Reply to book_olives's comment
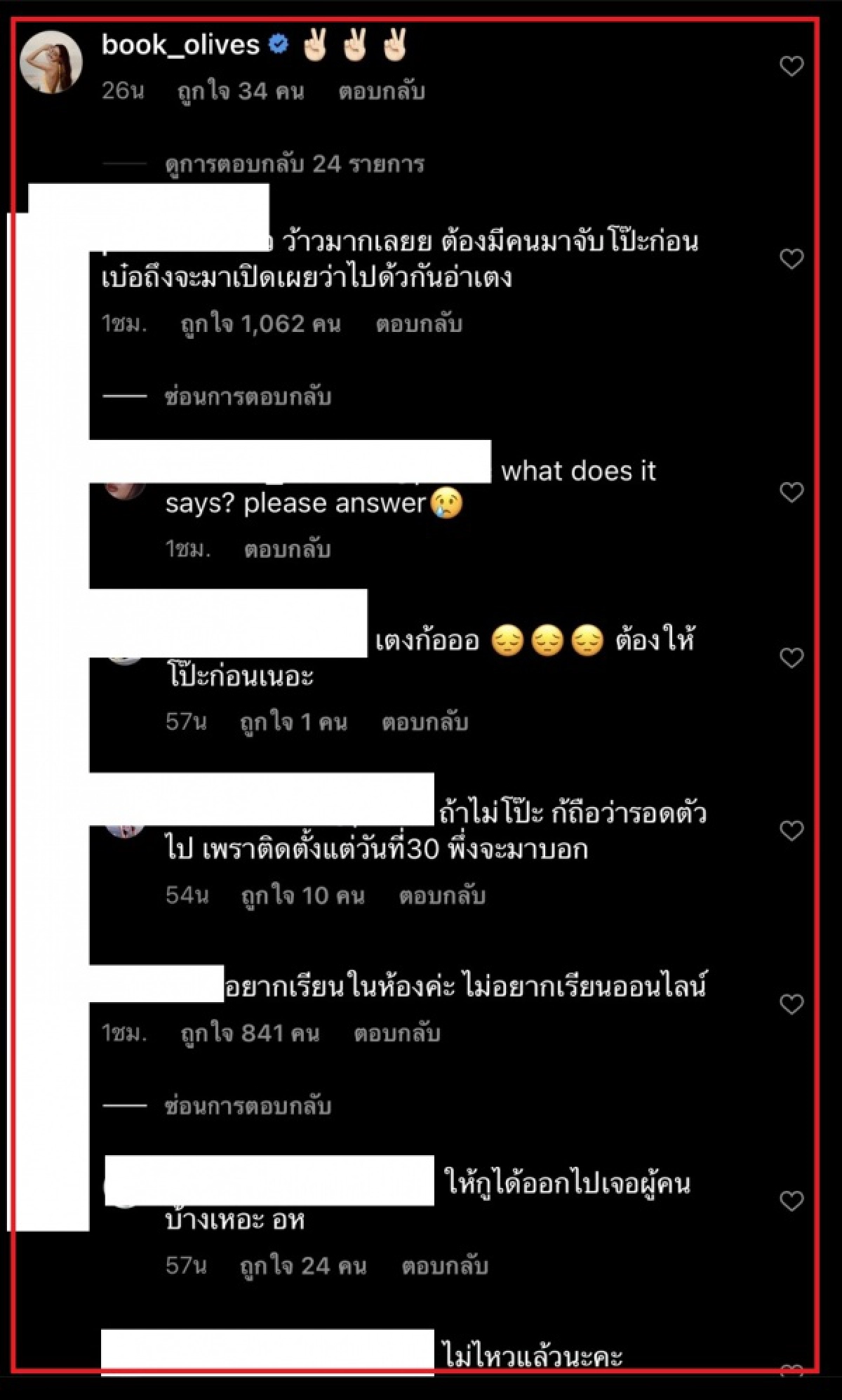 [381, 92]
